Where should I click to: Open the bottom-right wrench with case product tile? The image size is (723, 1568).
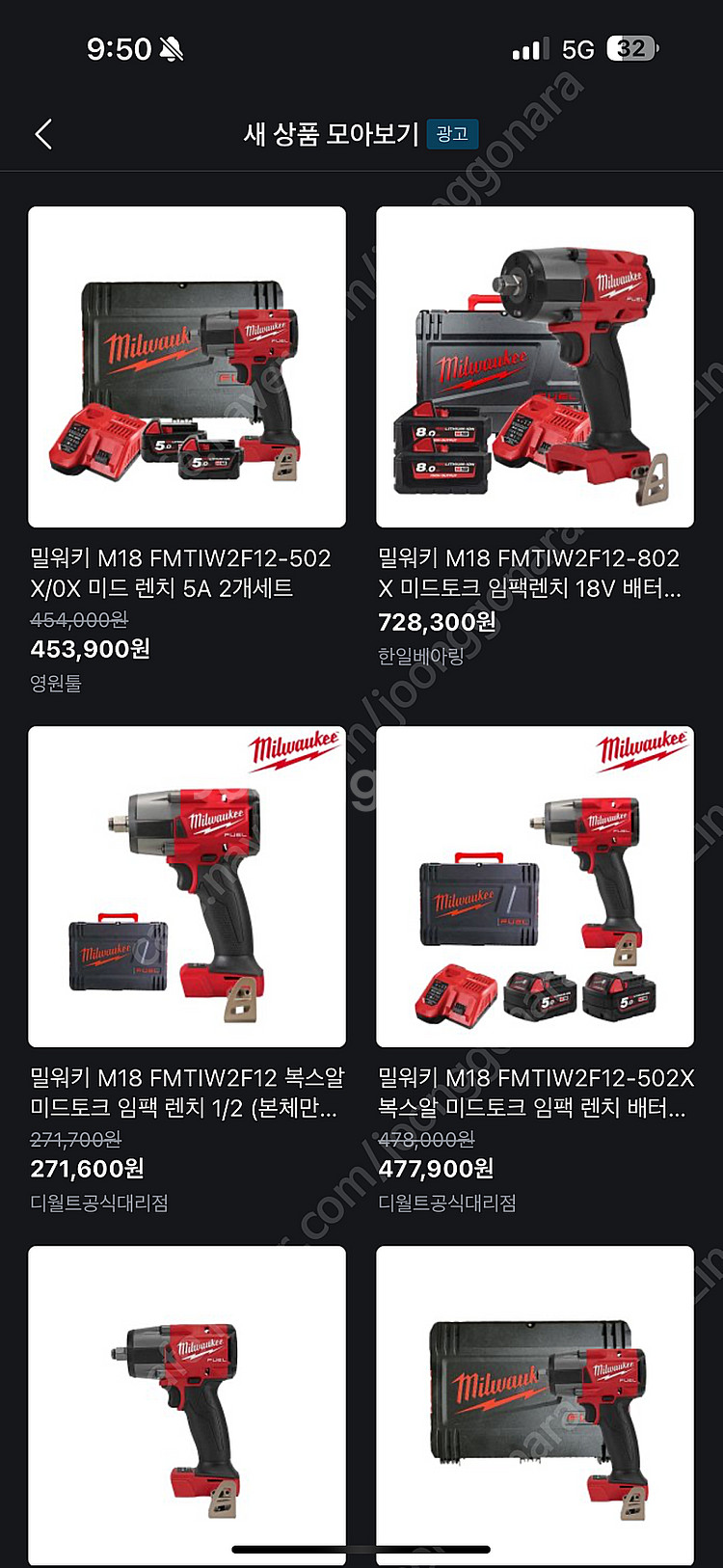tap(534, 1404)
